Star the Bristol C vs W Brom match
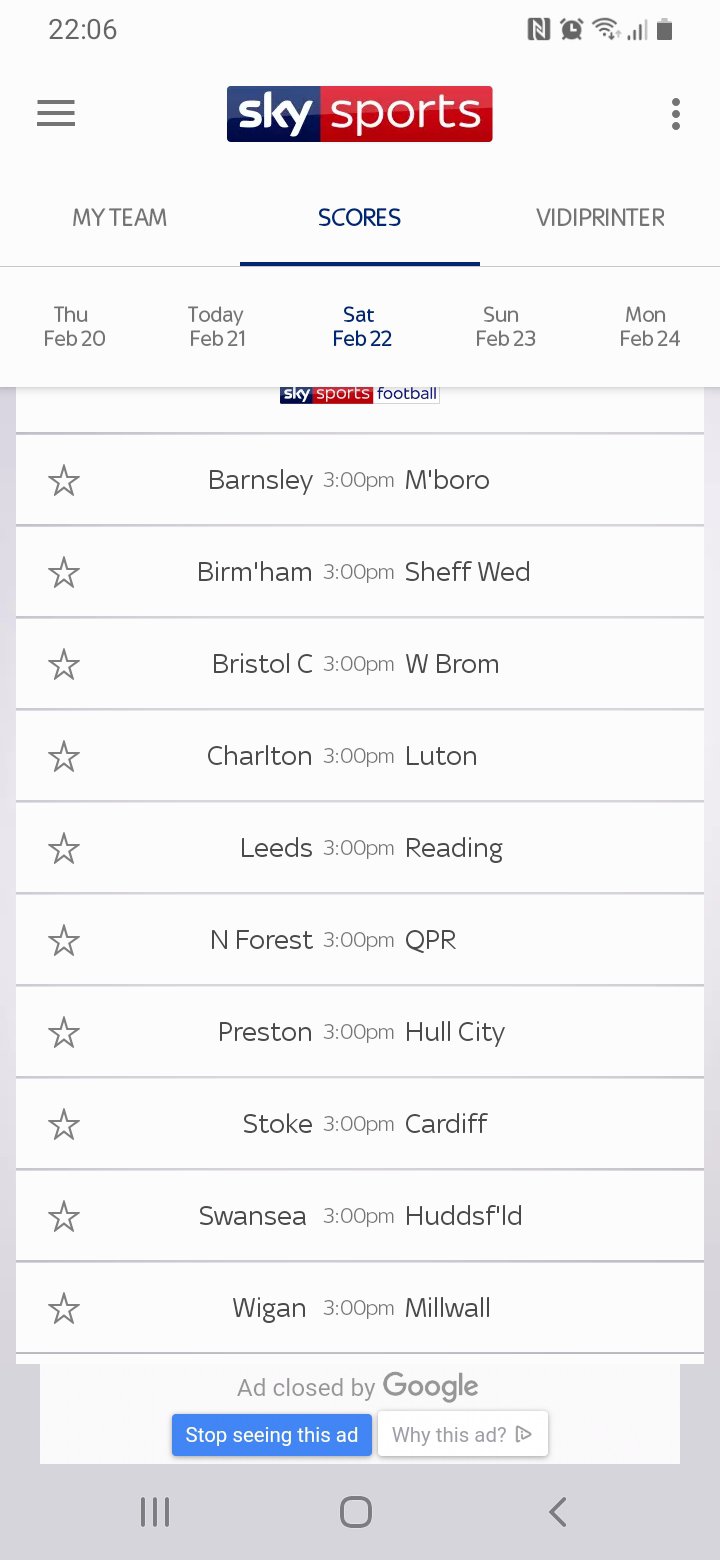 pos(64,665)
